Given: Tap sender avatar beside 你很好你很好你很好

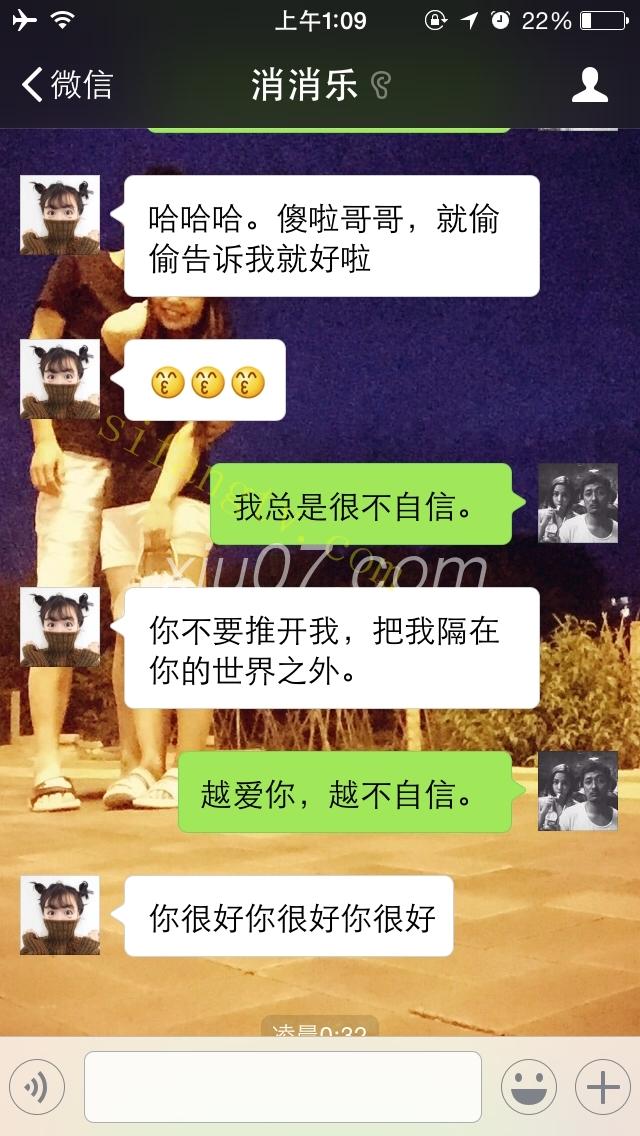Looking at the screenshot, I should pos(60,915).
